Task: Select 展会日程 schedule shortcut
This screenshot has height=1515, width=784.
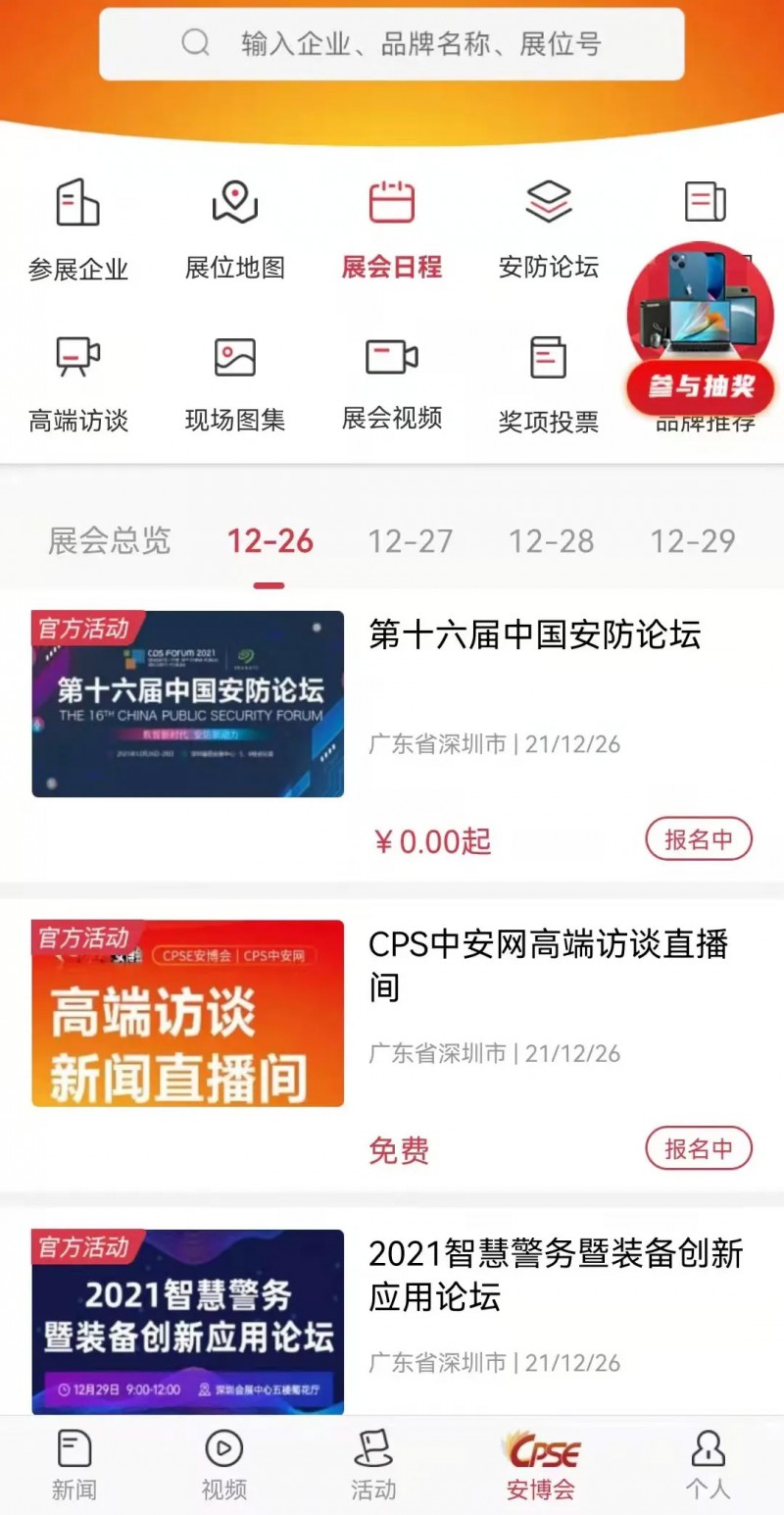Action: [x=392, y=229]
